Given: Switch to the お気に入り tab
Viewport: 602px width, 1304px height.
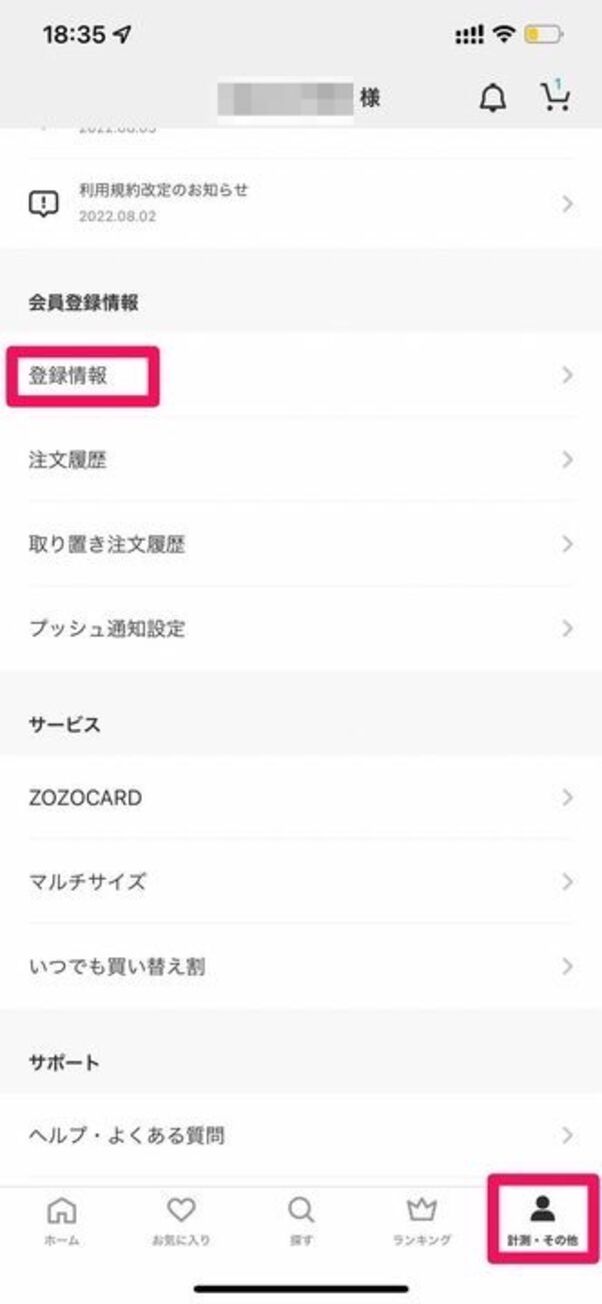Looking at the screenshot, I should pyautogui.click(x=181, y=1221).
